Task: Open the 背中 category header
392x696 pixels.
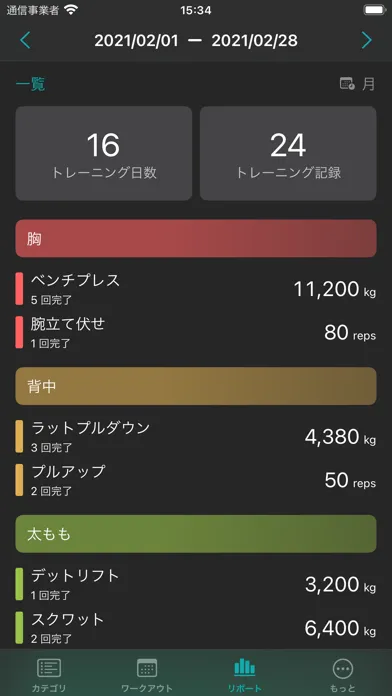Action: tap(196, 386)
